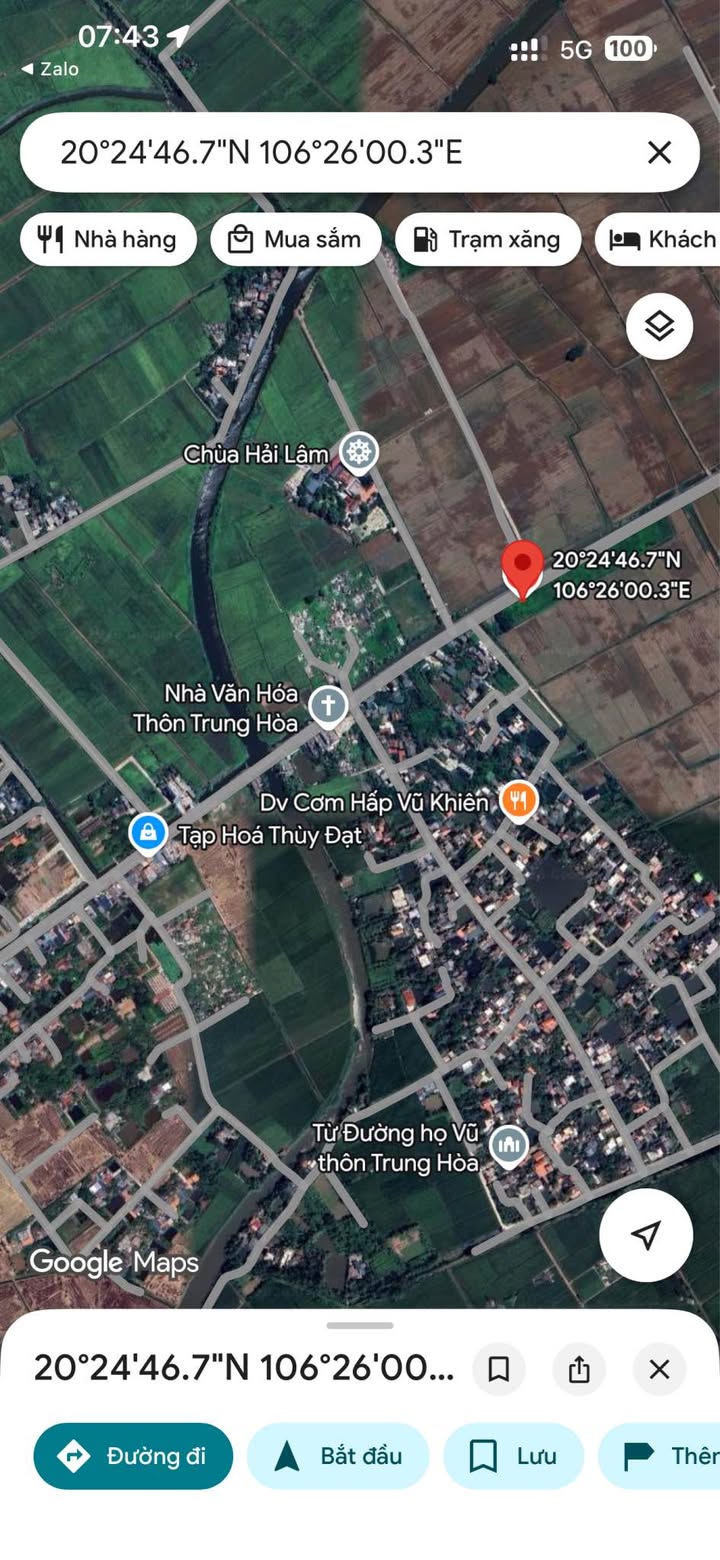Screen dimensions: 720x1560
Task: Share this location
Action: tap(579, 1369)
